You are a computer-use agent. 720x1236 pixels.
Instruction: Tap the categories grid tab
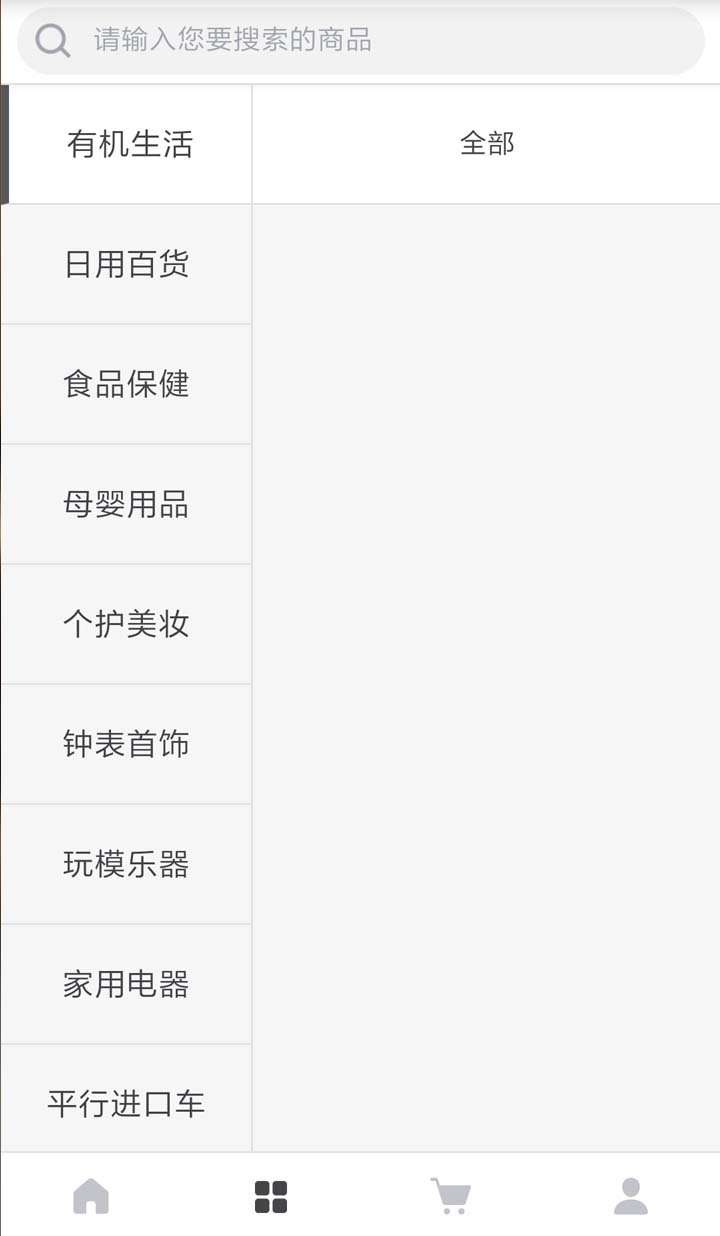tap(271, 1196)
